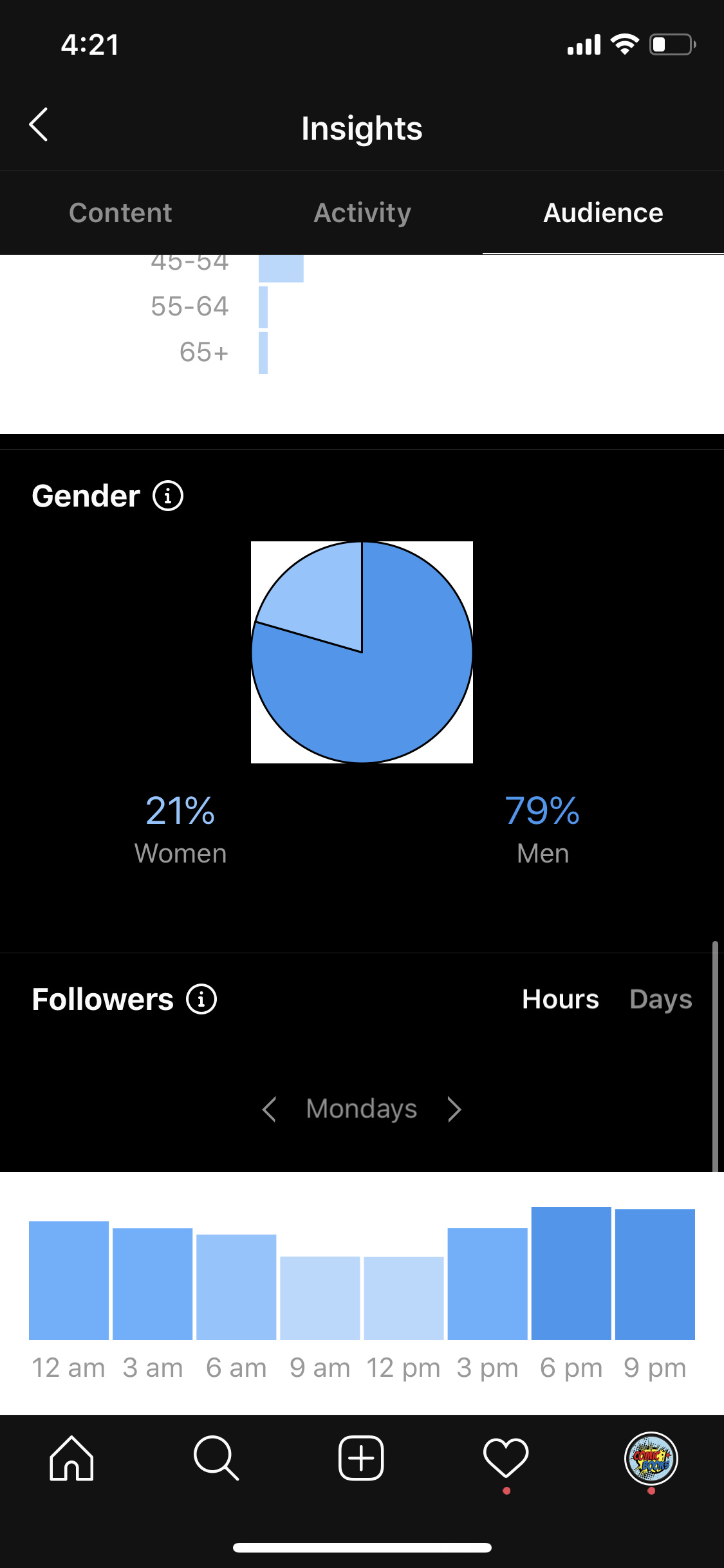Select the Audience tab
The image size is (724, 1568).
click(603, 213)
